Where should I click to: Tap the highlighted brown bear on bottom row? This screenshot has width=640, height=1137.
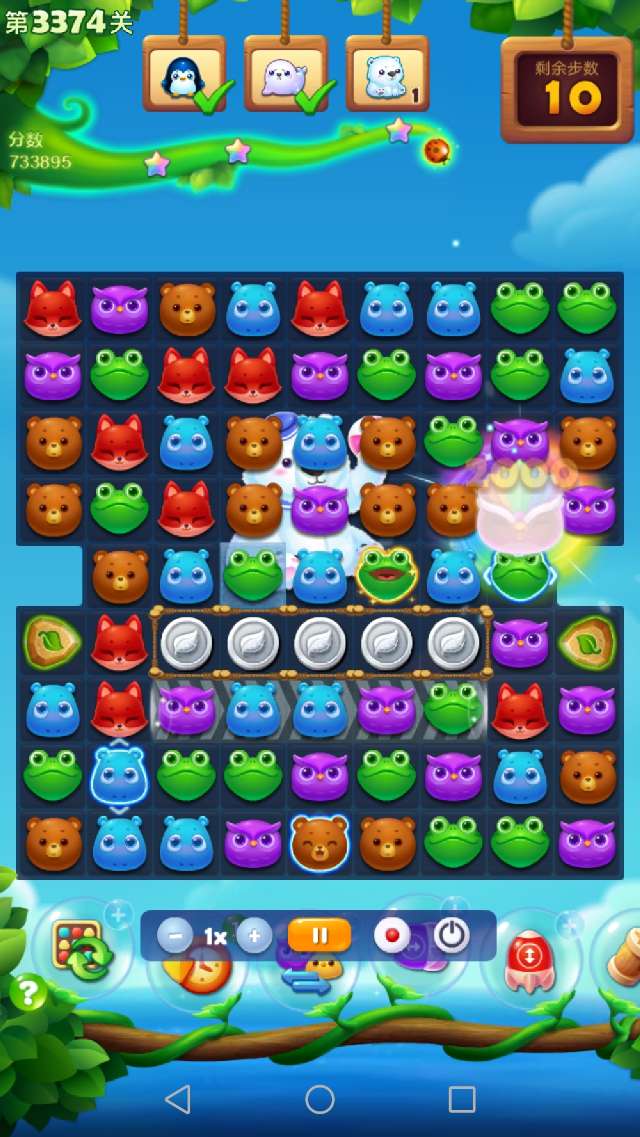pos(319,842)
